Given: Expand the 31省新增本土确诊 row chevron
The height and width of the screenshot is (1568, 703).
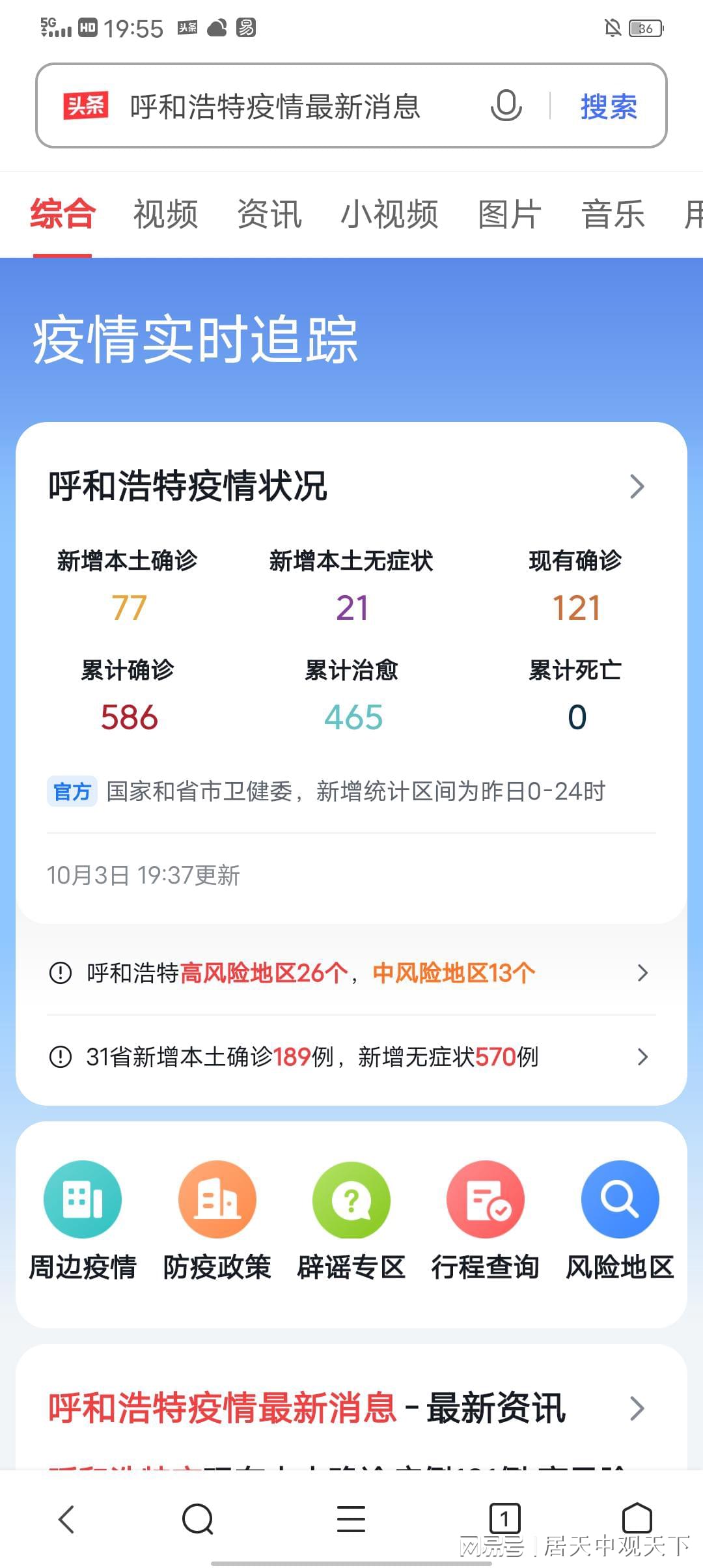Looking at the screenshot, I should coord(643,1057).
